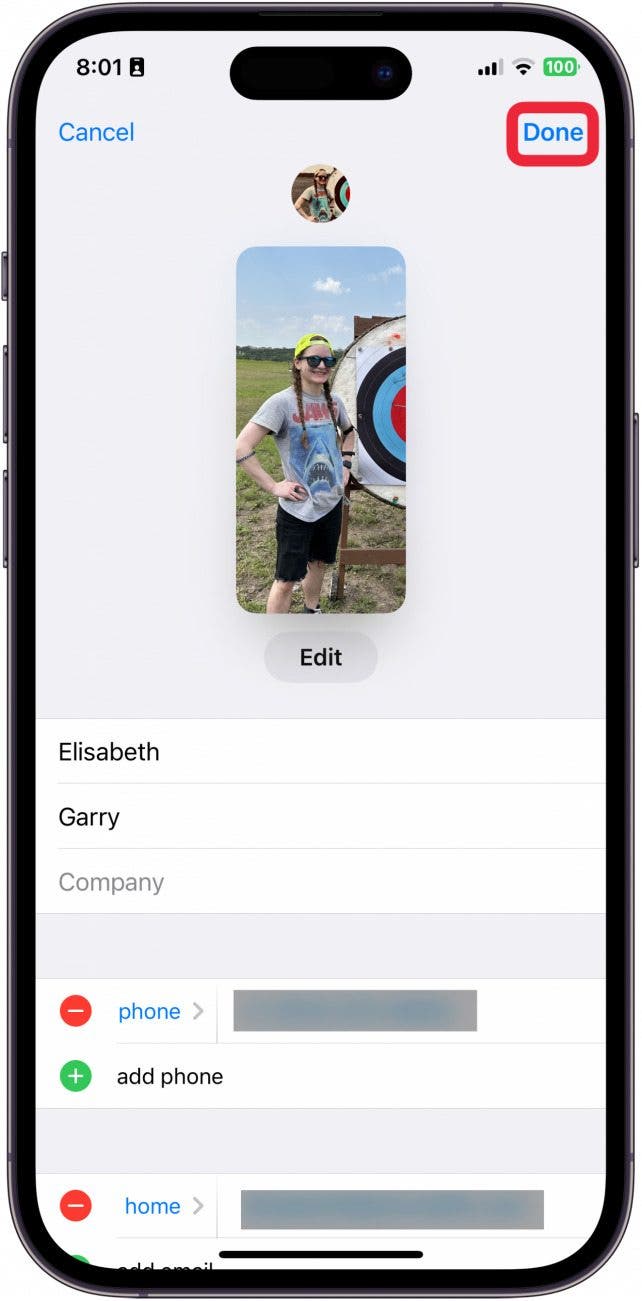The width and height of the screenshot is (642, 1301).
Task: Add another phone number
Action: [170, 1077]
